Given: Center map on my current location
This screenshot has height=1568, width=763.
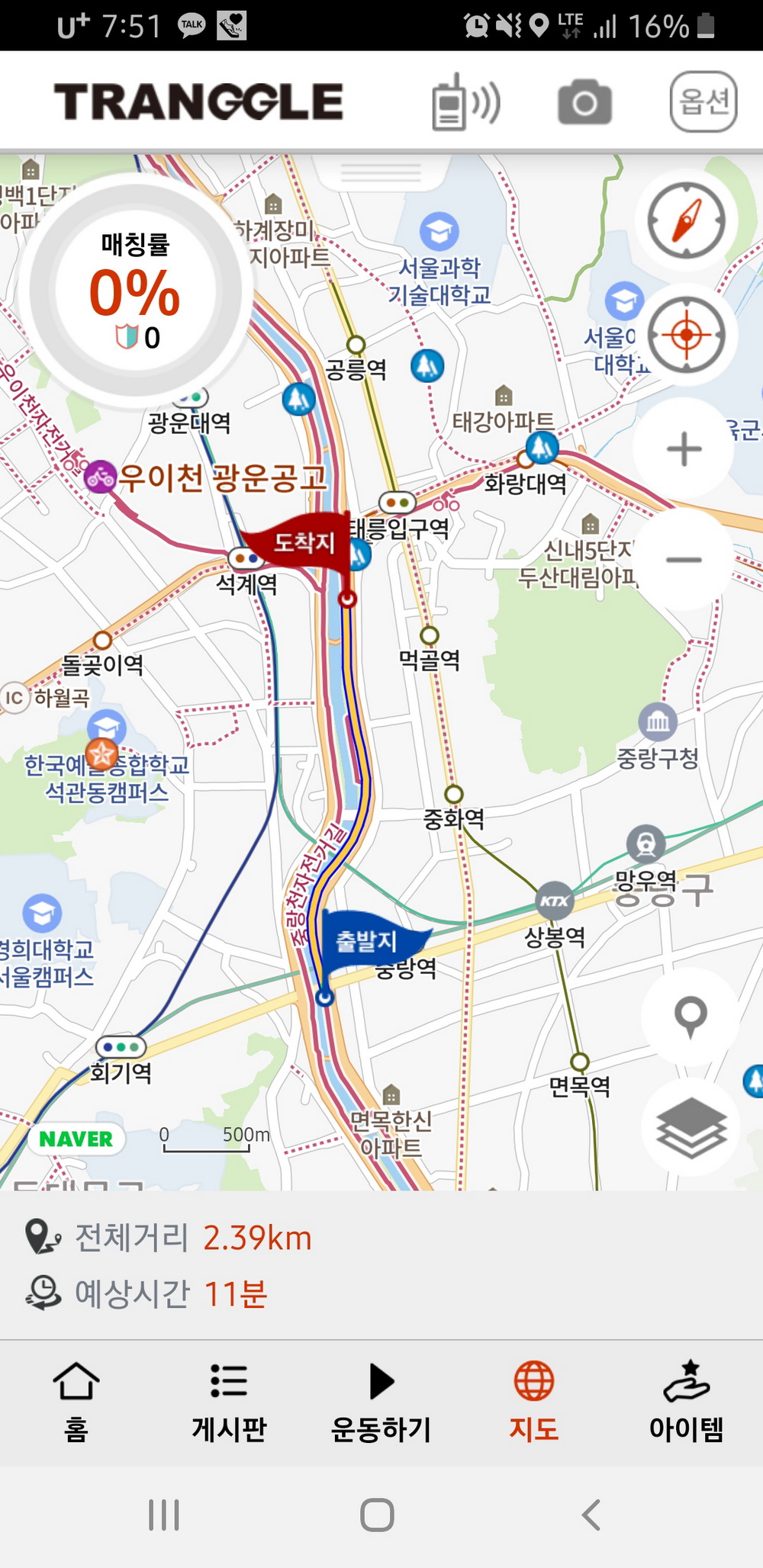Looking at the screenshot, I should click(686, 335).
